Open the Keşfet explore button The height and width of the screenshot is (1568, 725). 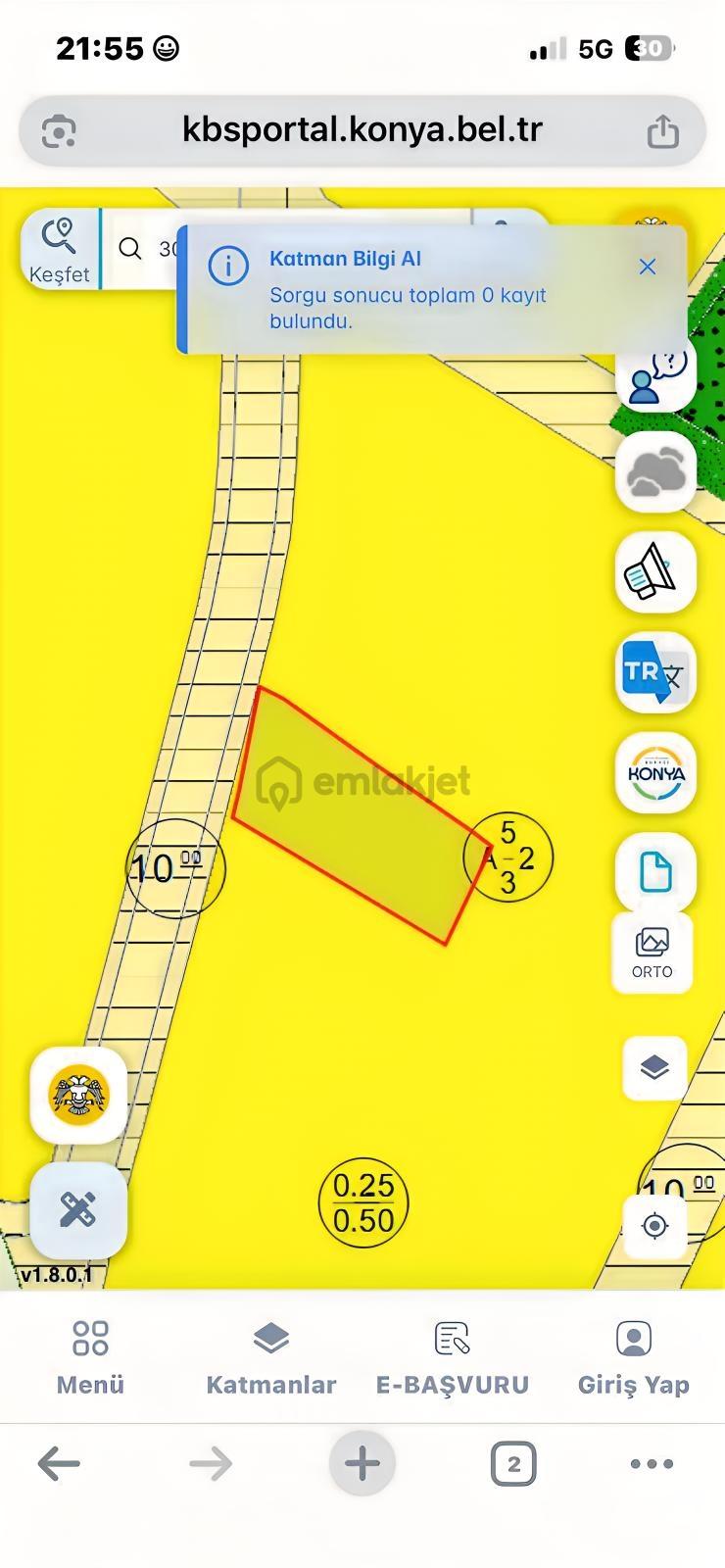[x=60, y=249]
